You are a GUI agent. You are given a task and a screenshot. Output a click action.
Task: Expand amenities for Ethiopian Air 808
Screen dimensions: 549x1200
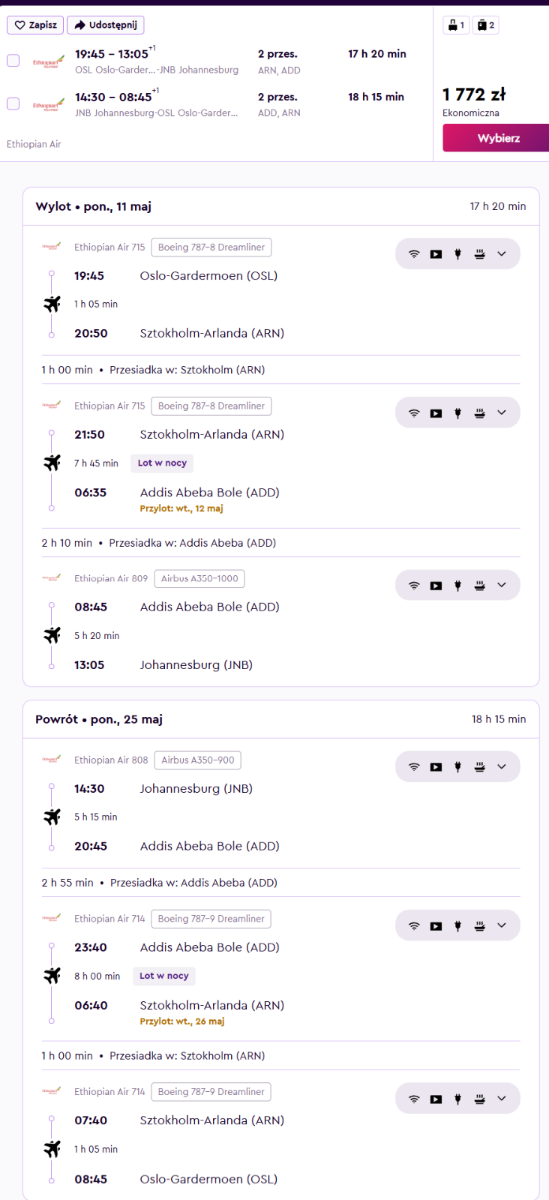click(x=501, y=767)
